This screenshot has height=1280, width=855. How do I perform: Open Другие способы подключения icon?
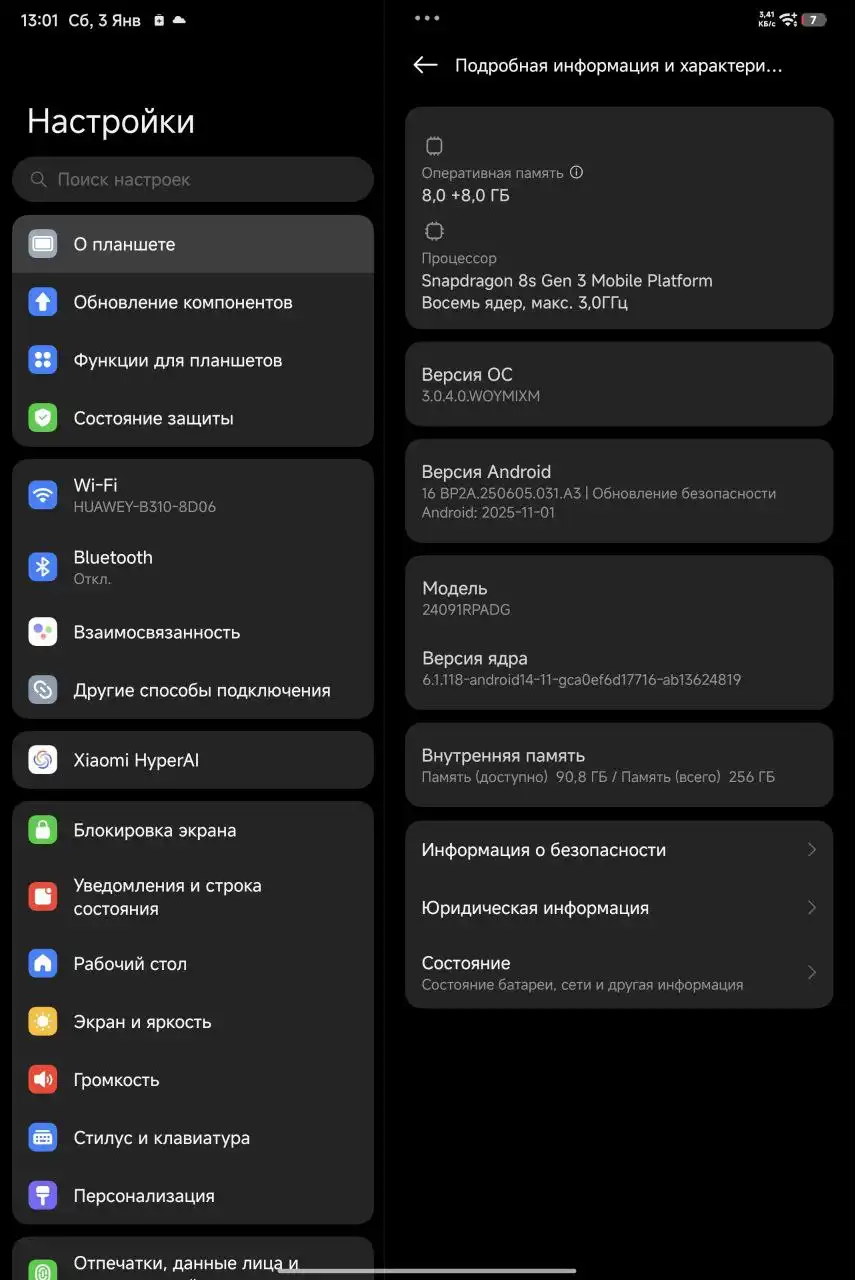[42, 690]
